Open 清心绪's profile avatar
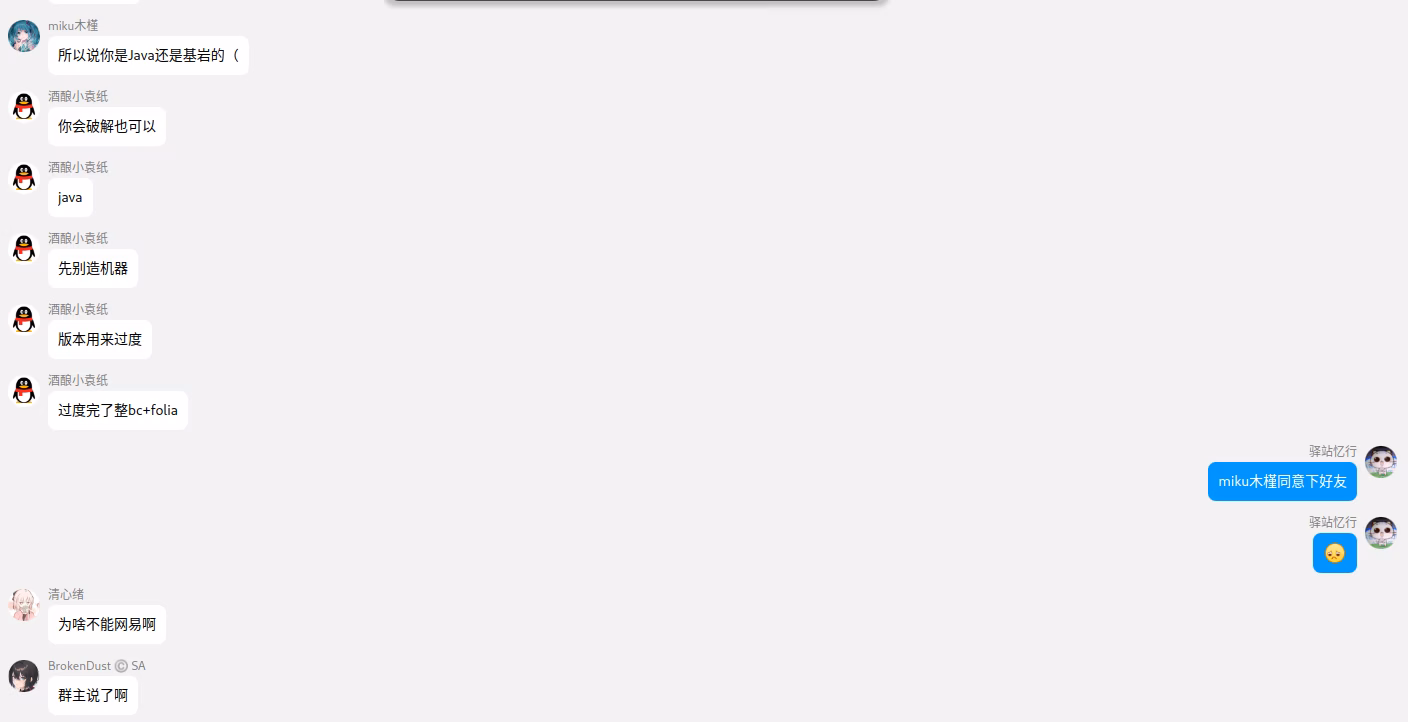This screenshot has height=722, width=1408. coord(24,604)
